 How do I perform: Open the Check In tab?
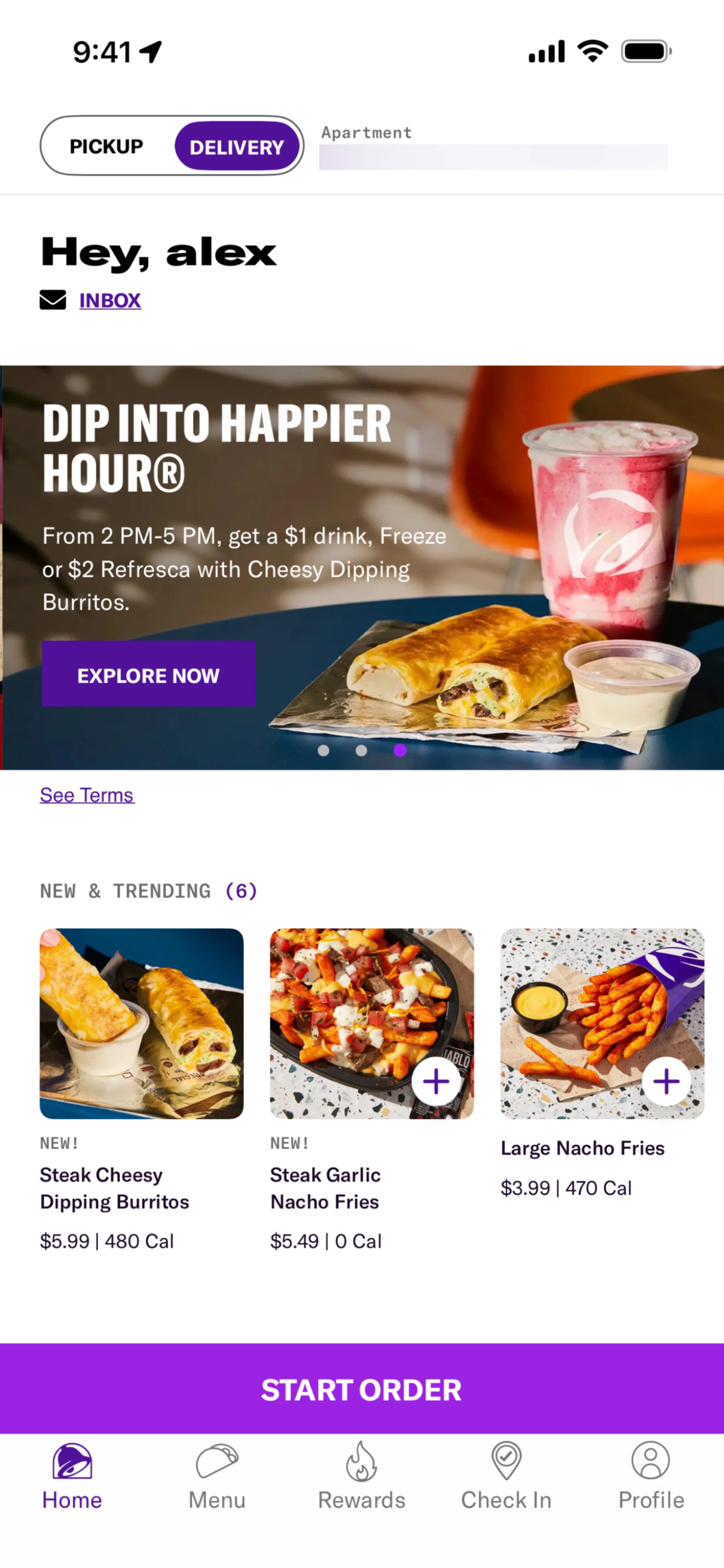tap(506, 1476)
